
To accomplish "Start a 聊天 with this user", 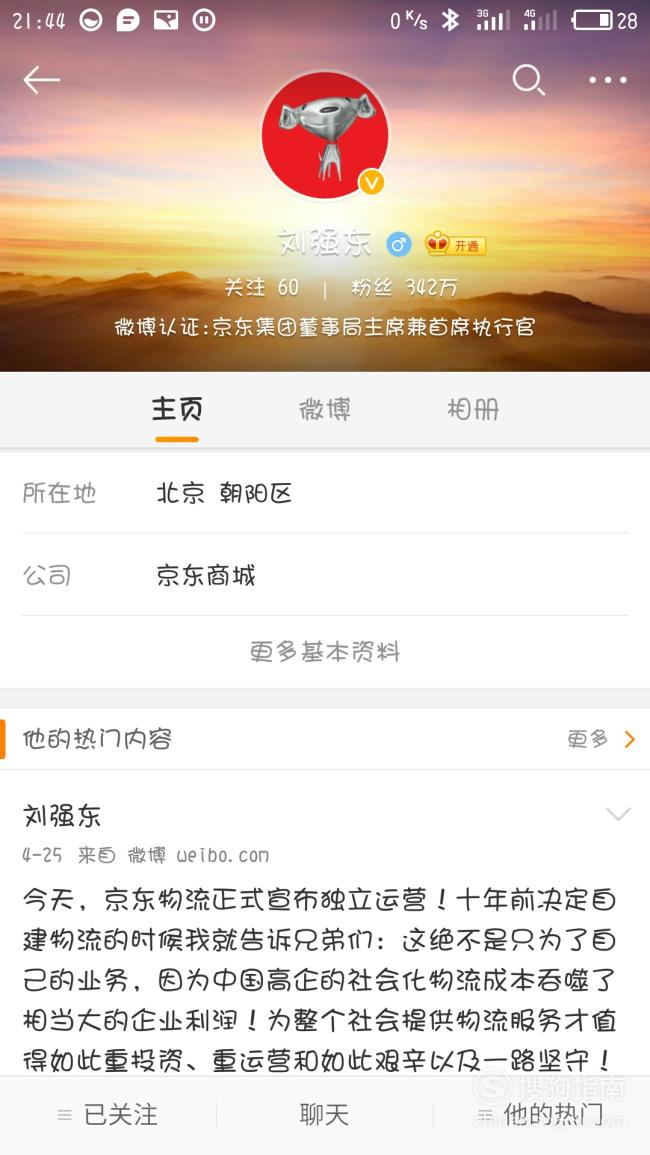I will (324, 1115).
